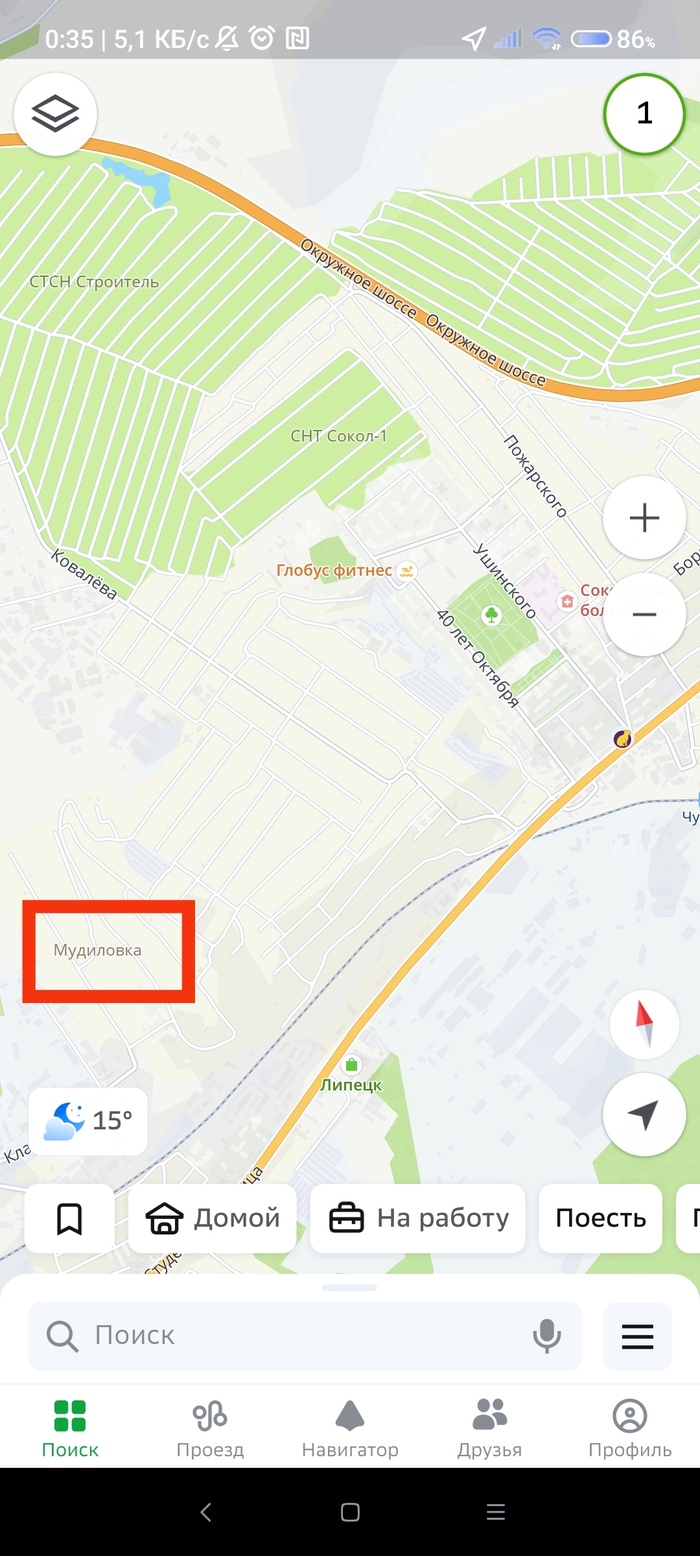Open the map layers button
Viewport: 700px width, 1556px height.
click(x=55, y=114)
